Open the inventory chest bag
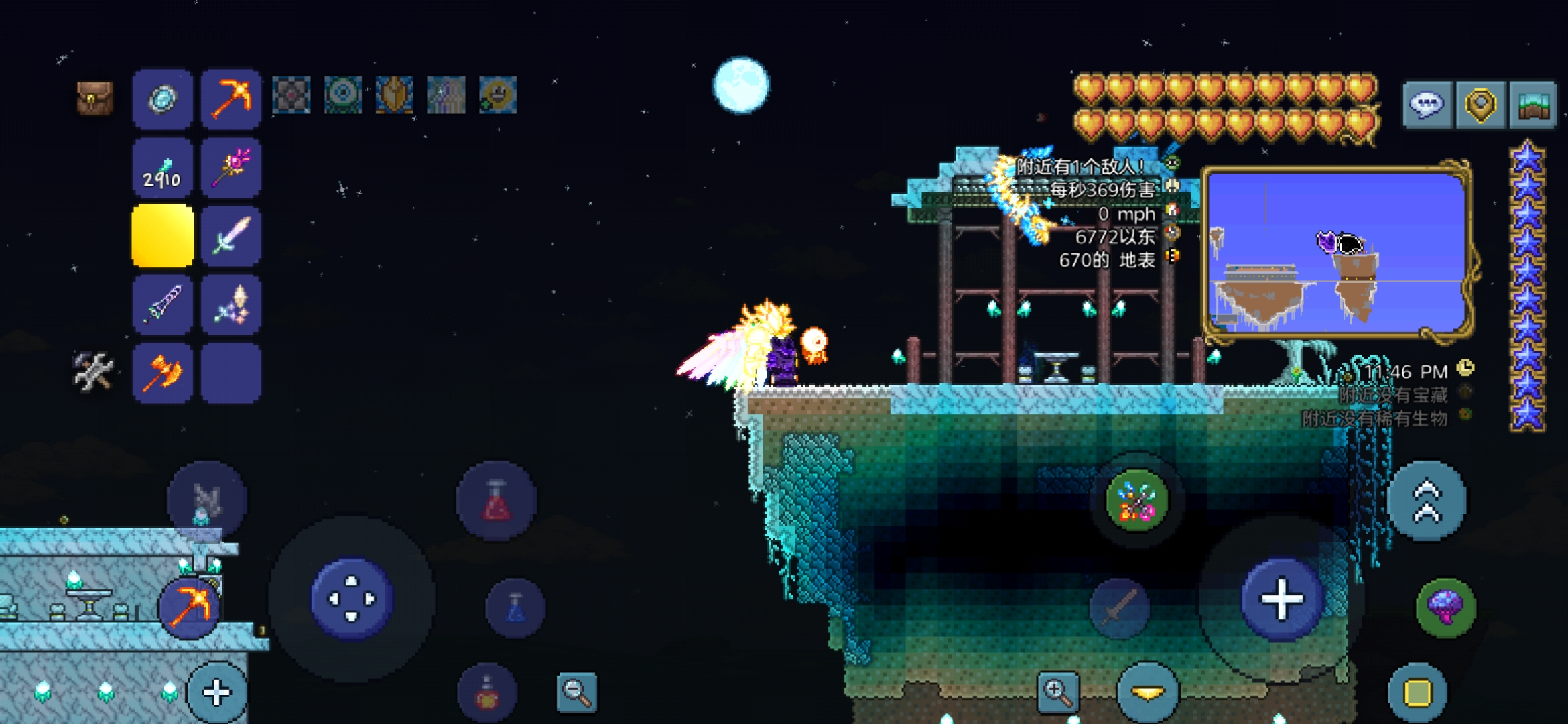 click(94, 99)
